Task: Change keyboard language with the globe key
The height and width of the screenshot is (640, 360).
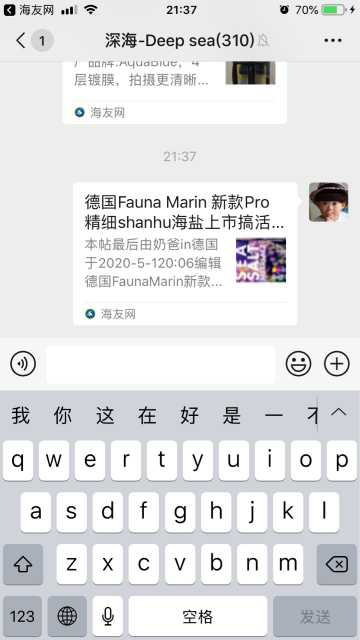Action: click(x=67, y=616)
